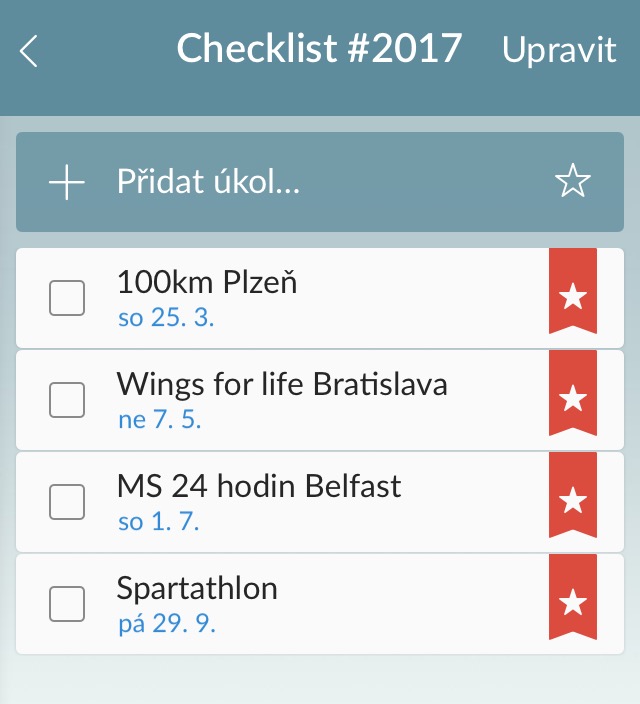View the MS 24 hodin Belfast task
This screenshot has height=704, width=640.
(x=300, y=501)
